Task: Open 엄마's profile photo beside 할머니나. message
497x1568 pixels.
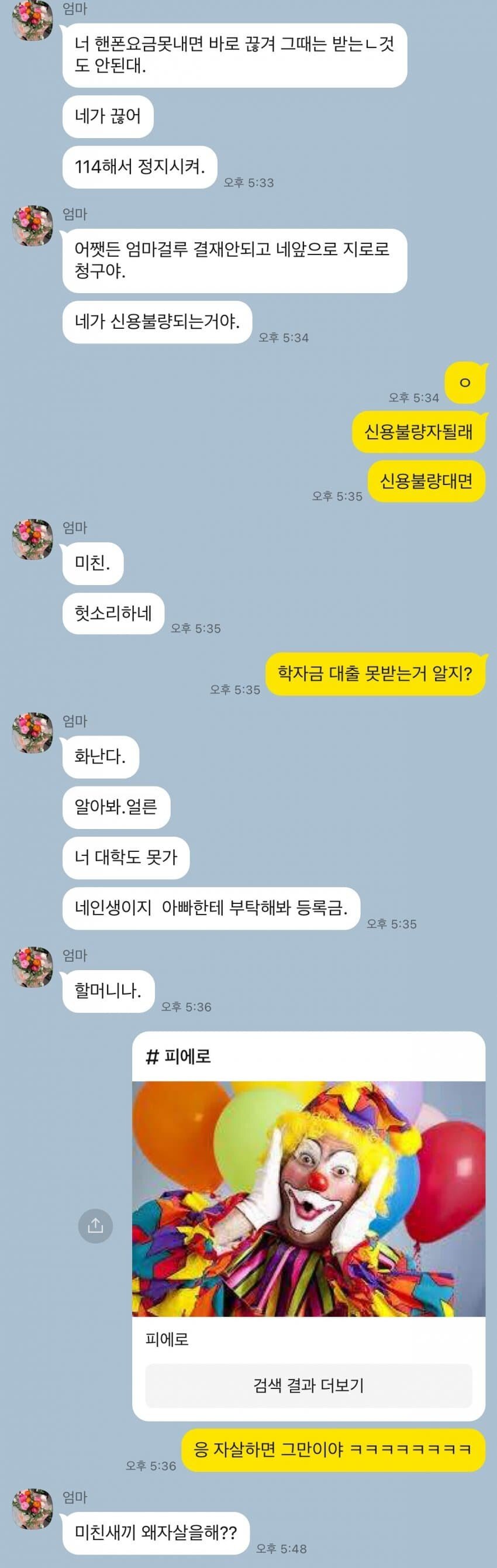Action: (x=33, y=967)
